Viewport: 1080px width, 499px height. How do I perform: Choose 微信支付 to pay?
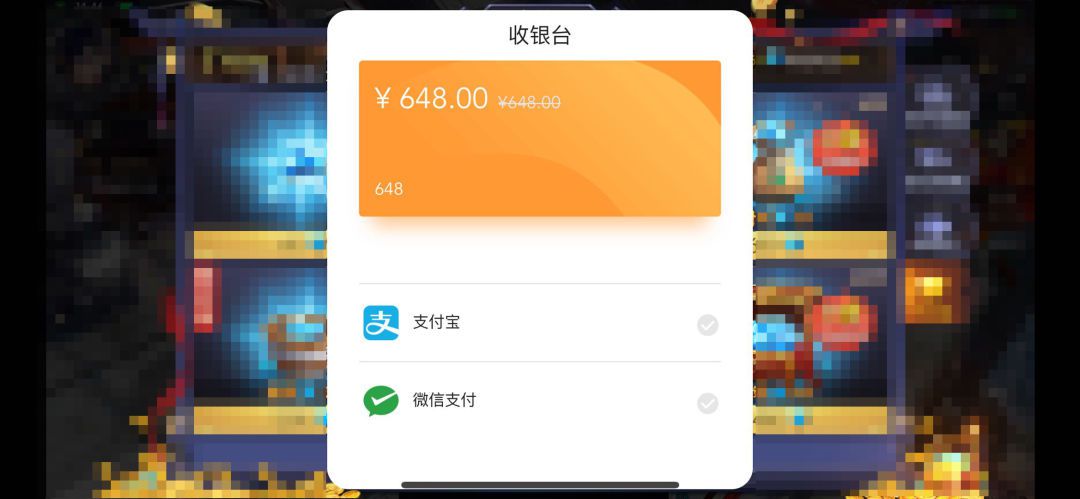(539, 401)
